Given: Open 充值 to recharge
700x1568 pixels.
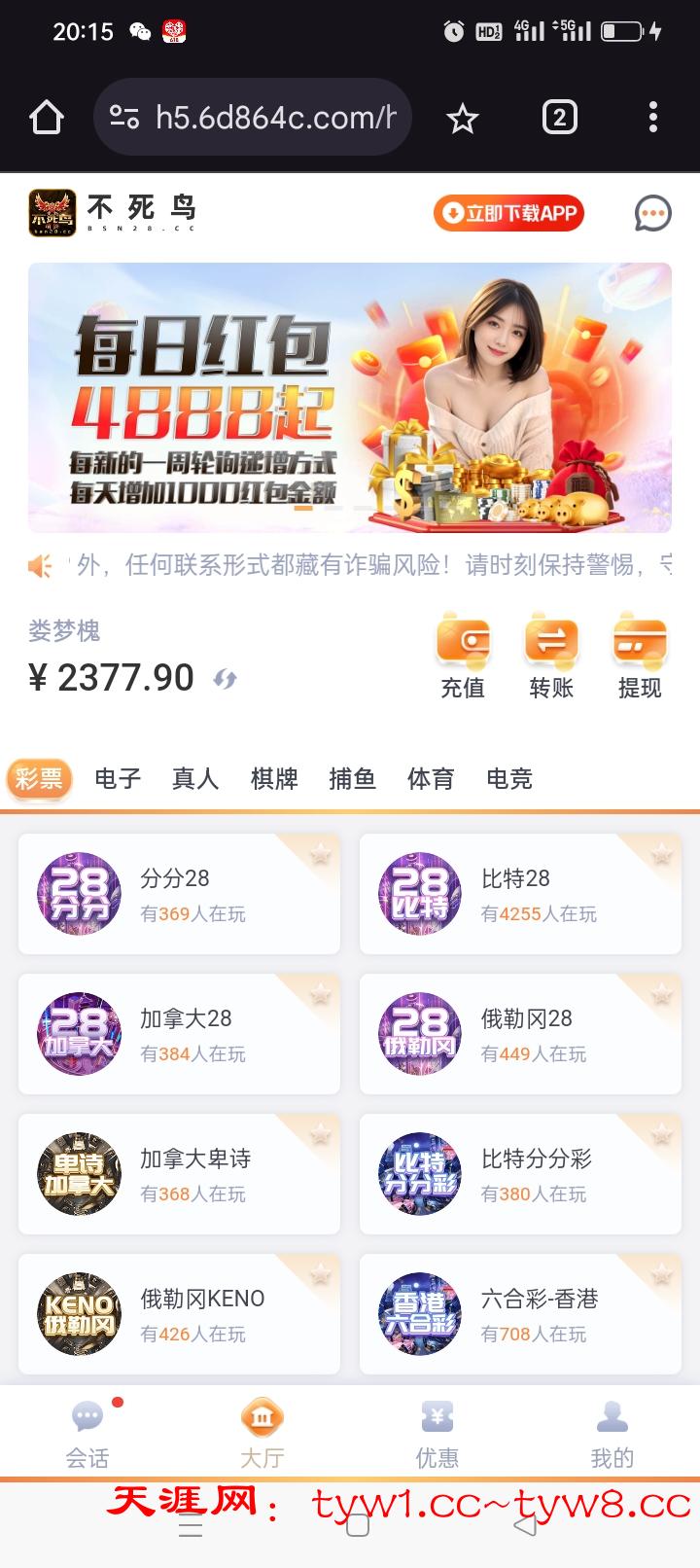Looking at the screenshot, I should 463,657.
